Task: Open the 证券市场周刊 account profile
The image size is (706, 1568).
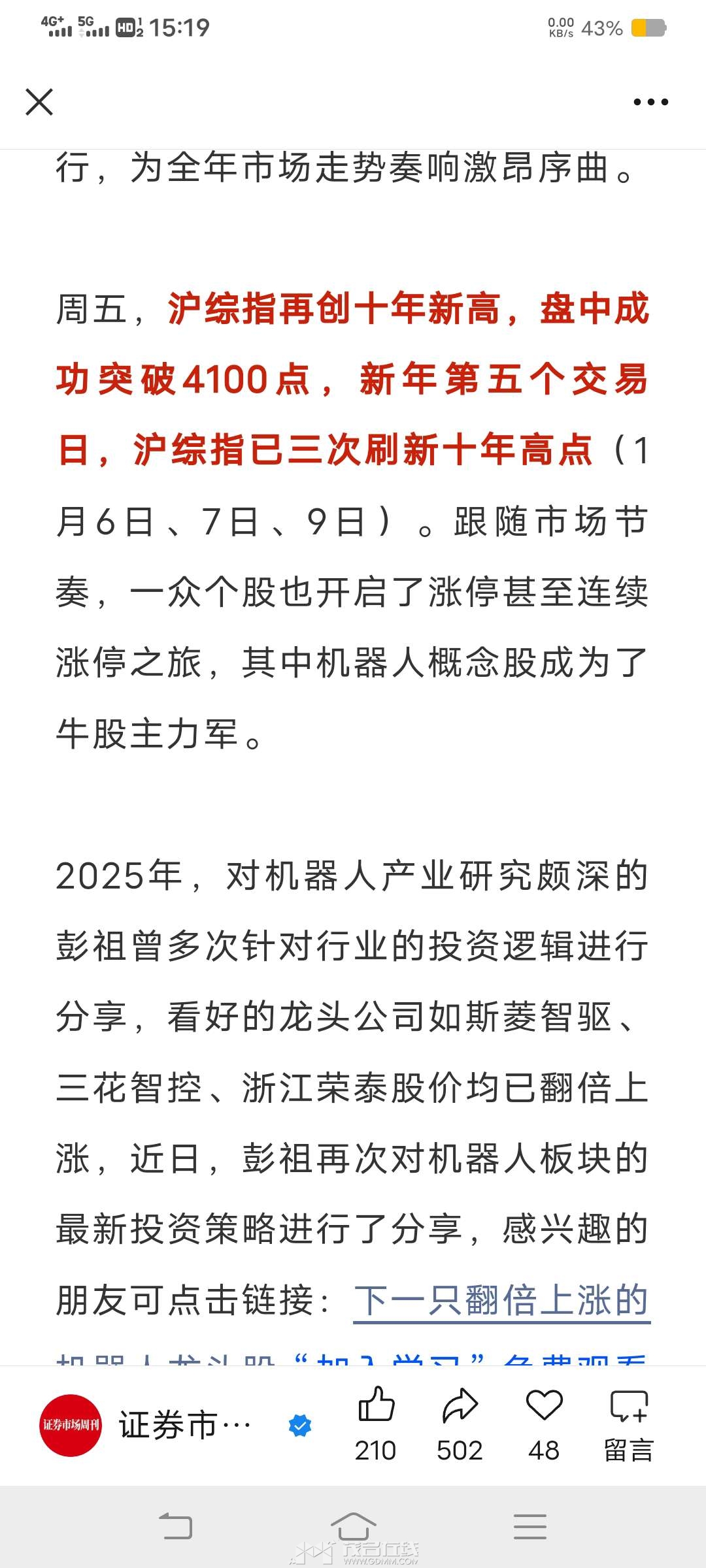Action: pos(71,1425)
